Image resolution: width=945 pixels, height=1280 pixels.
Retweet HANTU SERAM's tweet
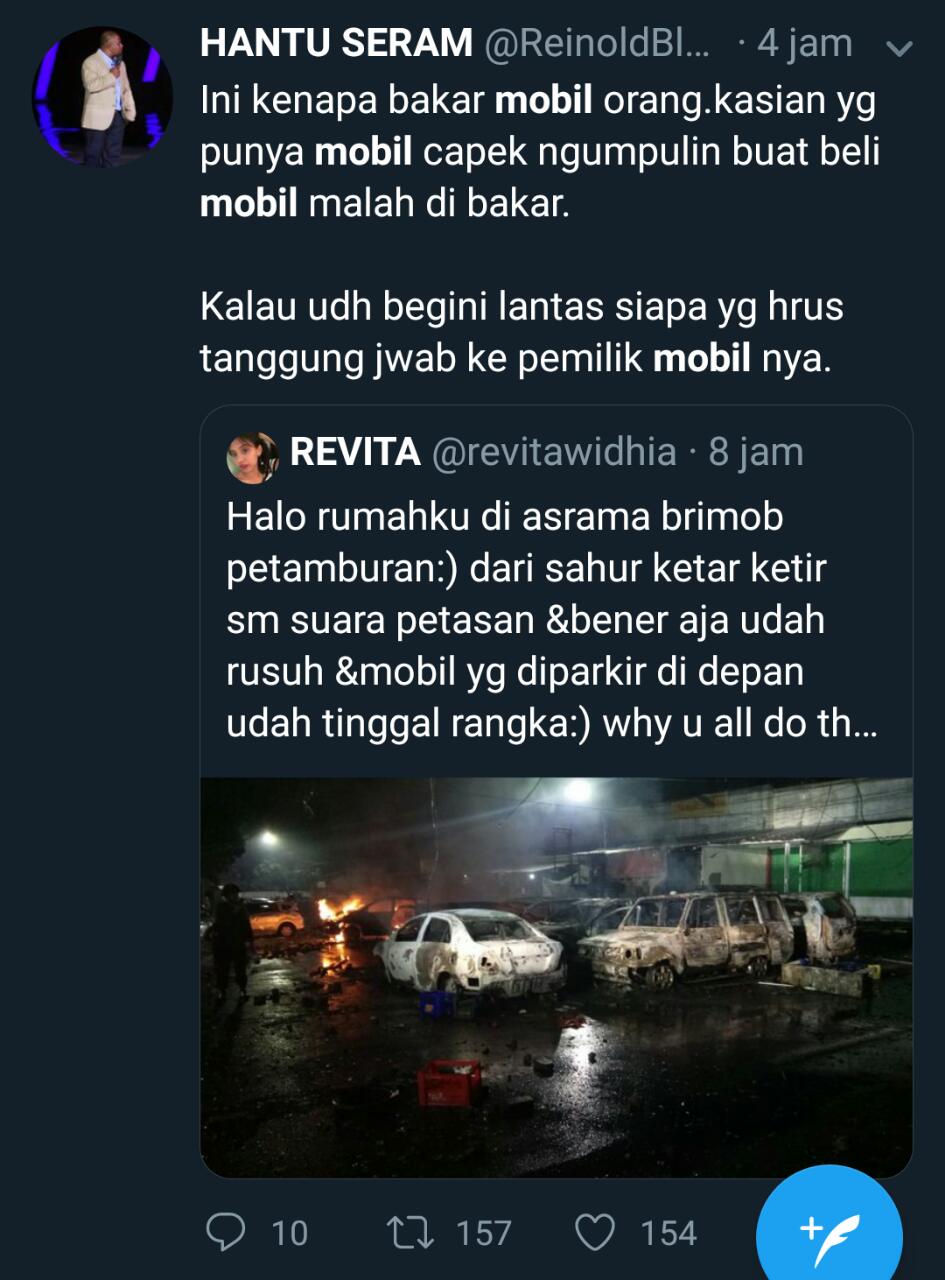(x=411, y=1231)
